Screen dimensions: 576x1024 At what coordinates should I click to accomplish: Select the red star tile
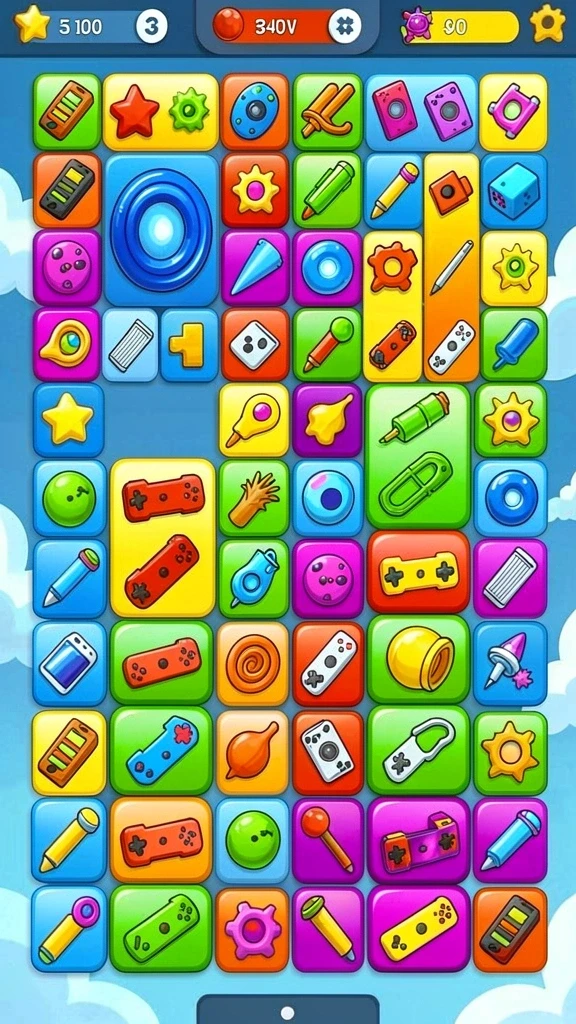click(x=134, y=112)
